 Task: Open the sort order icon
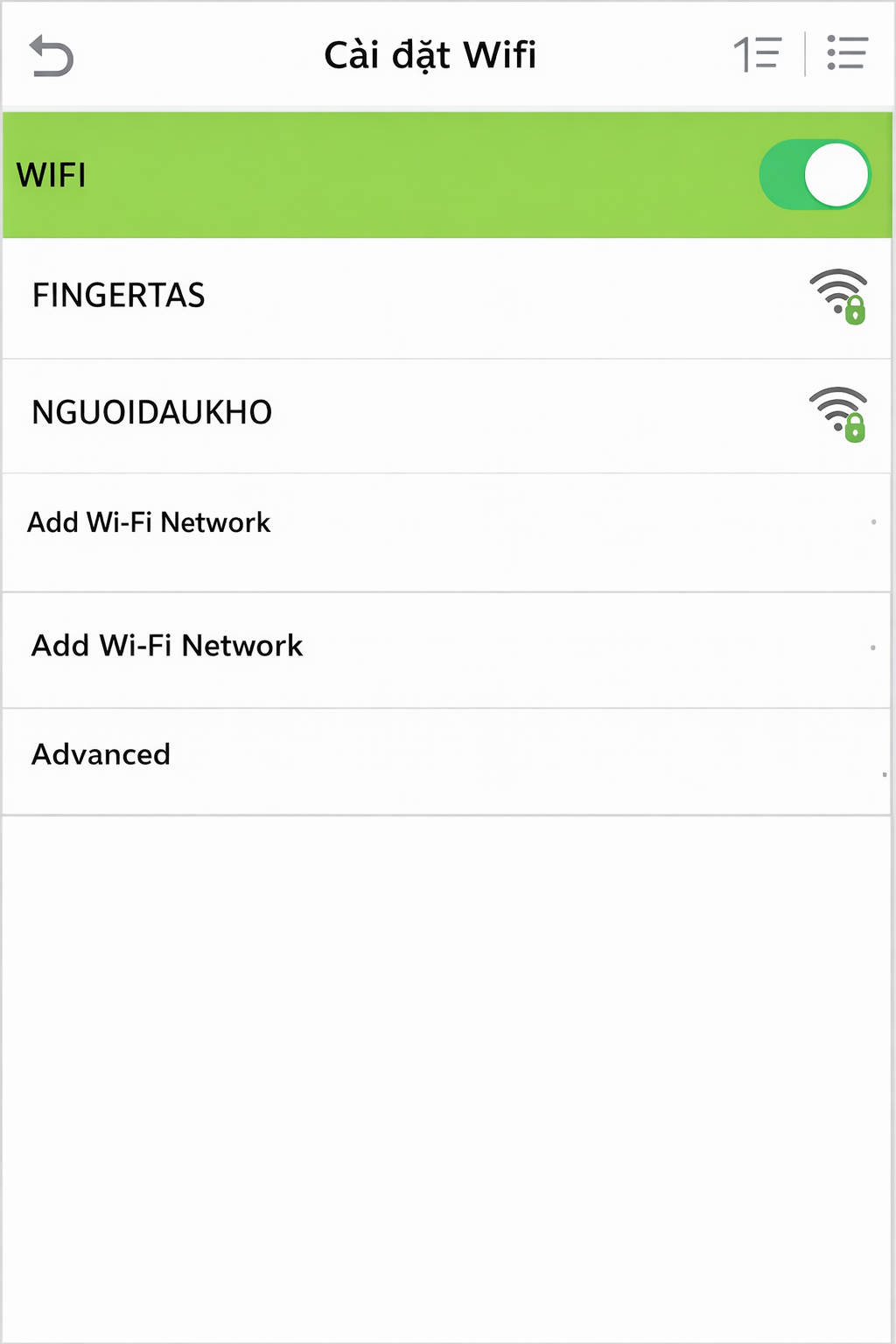click(757, 54)
